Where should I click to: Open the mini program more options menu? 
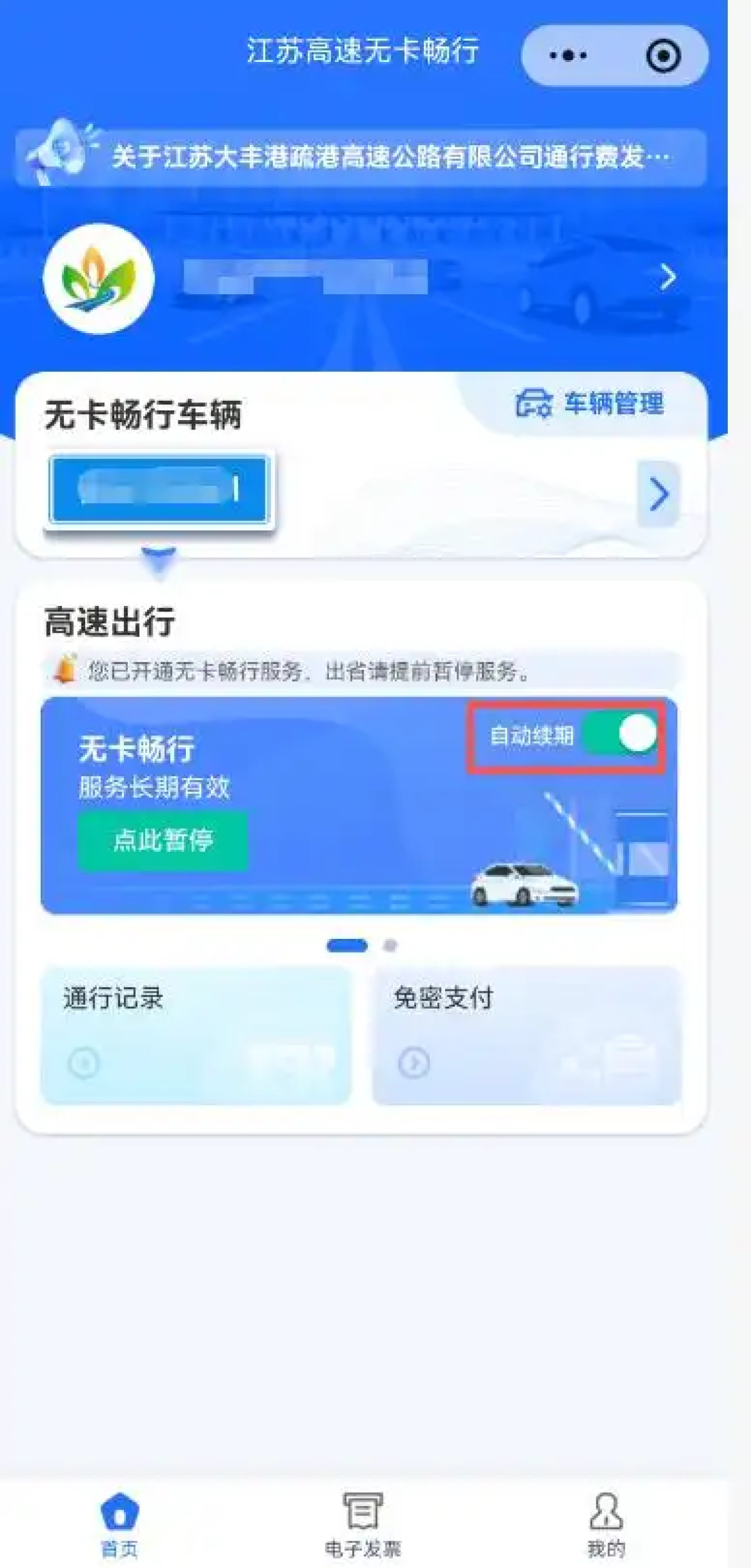click(567, 56)
